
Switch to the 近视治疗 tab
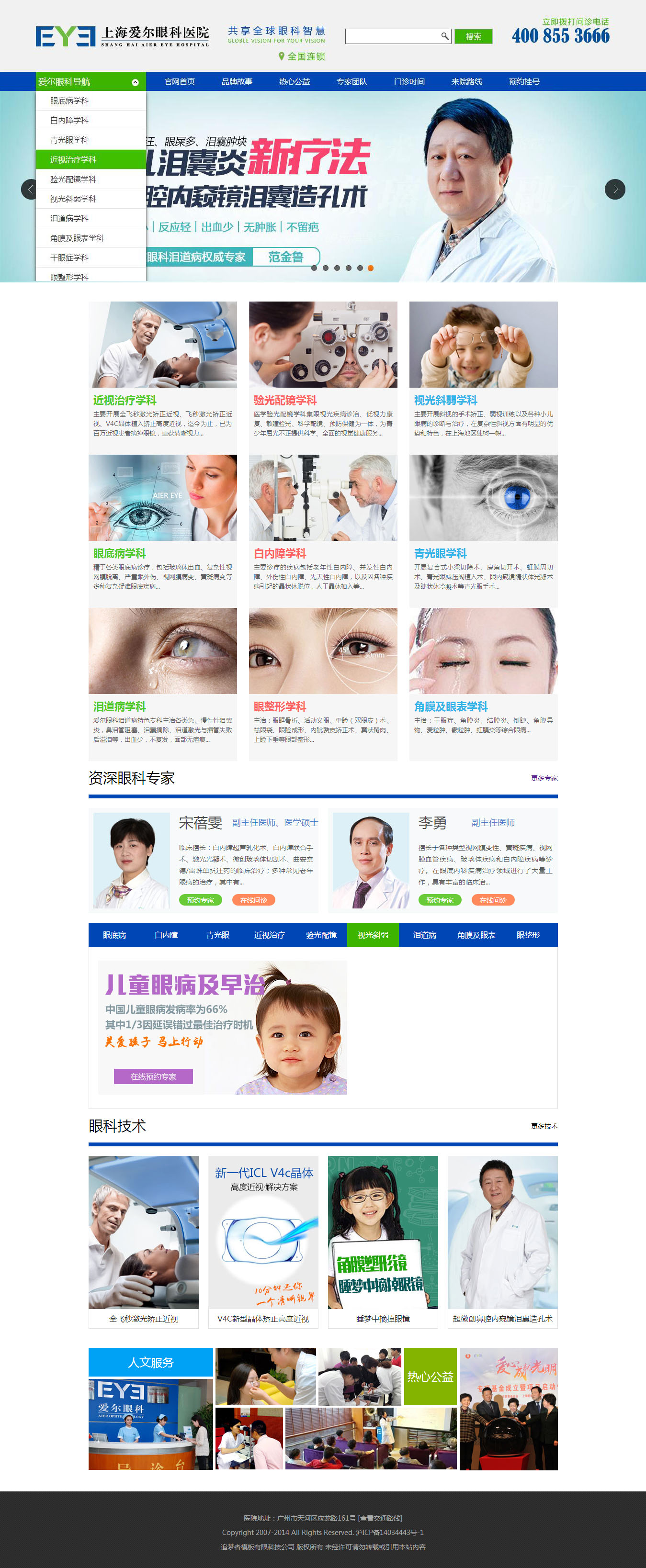(269, 935)
